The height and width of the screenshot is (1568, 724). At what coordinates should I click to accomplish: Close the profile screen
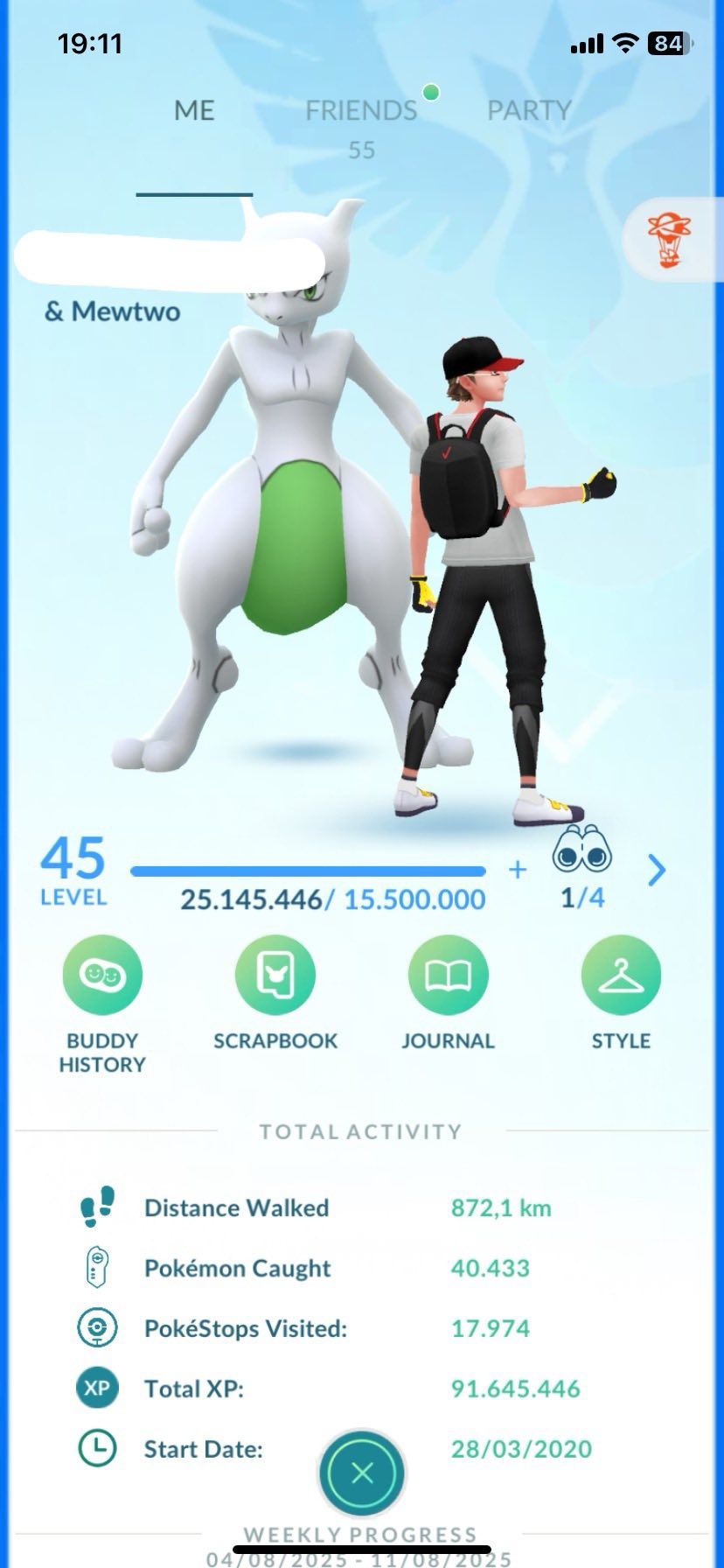click(362, 1473)
